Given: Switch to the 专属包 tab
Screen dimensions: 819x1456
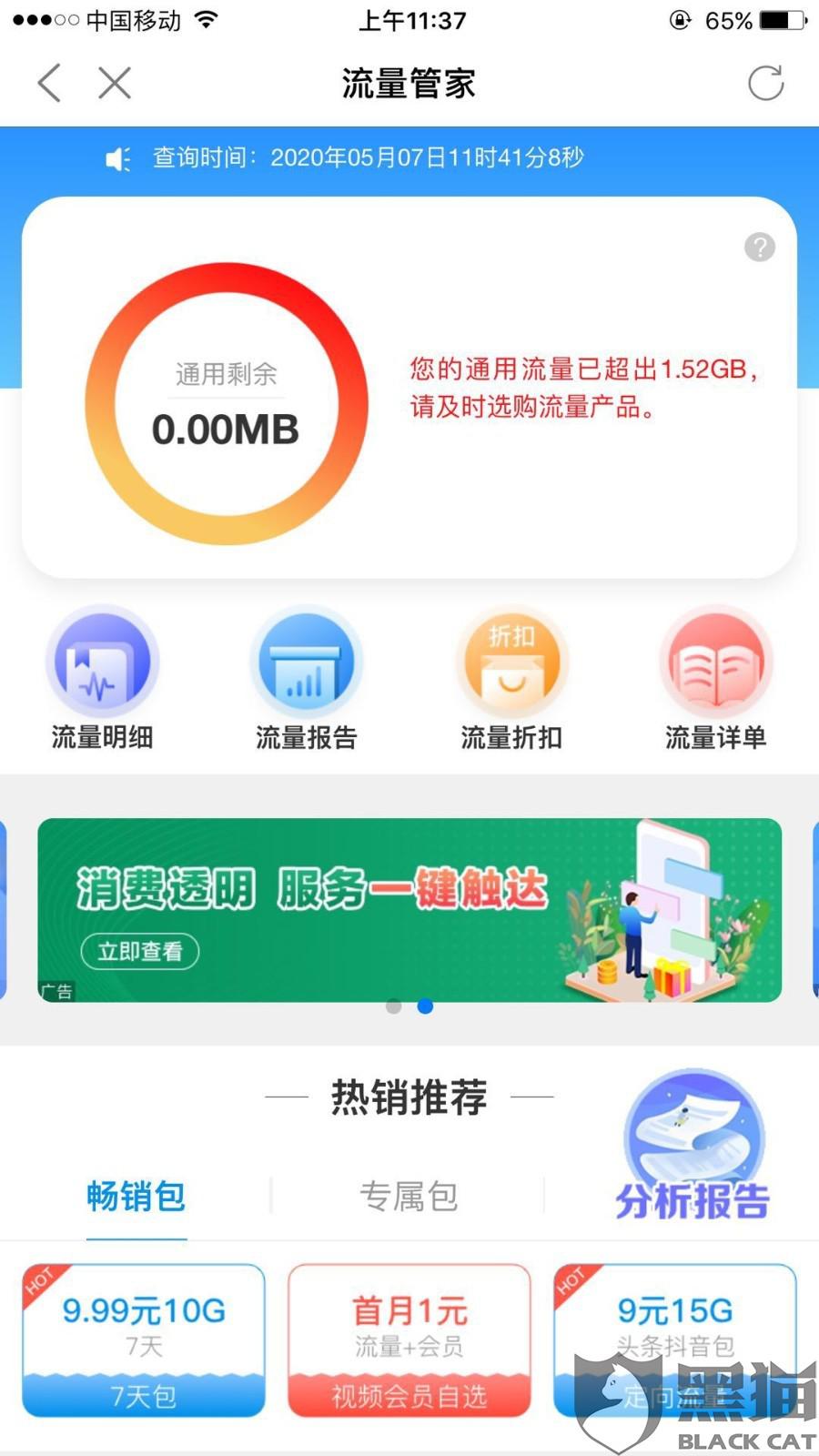Looking at the screenshot, I should pos(409,1196).
